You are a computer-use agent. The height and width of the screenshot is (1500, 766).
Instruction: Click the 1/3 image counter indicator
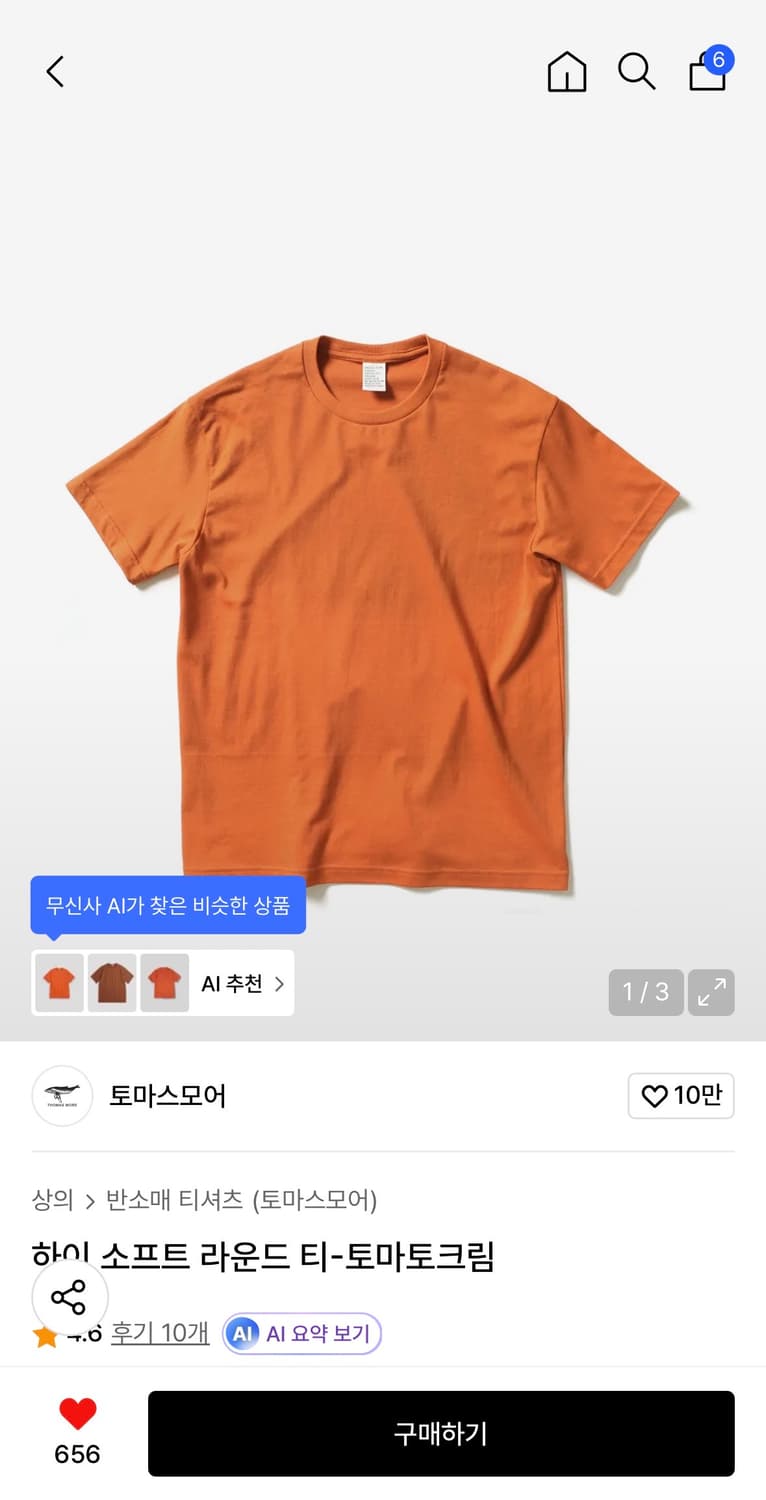click(x=645, y=992)
